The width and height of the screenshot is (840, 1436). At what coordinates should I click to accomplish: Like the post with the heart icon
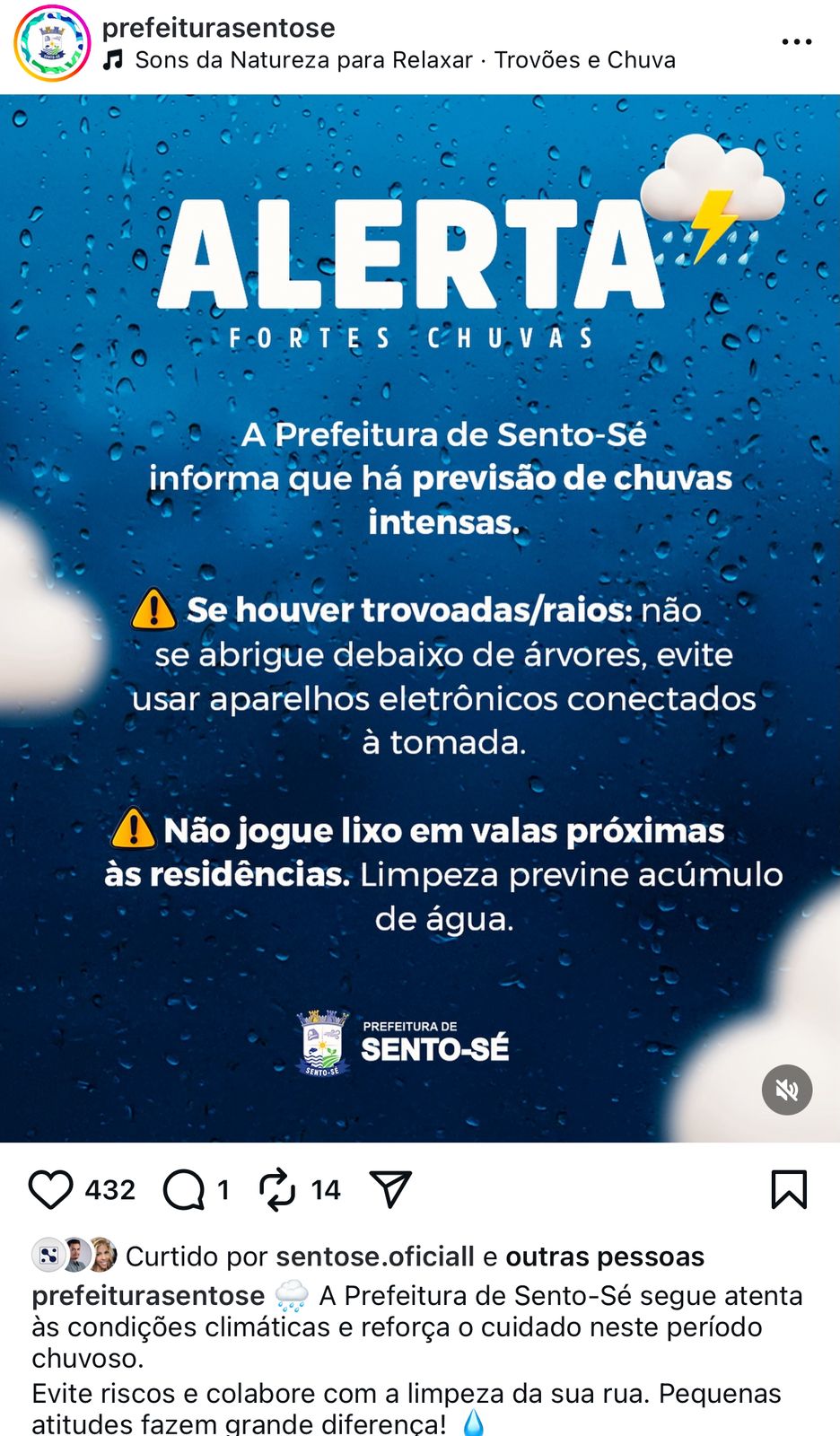pos(51,1190)
